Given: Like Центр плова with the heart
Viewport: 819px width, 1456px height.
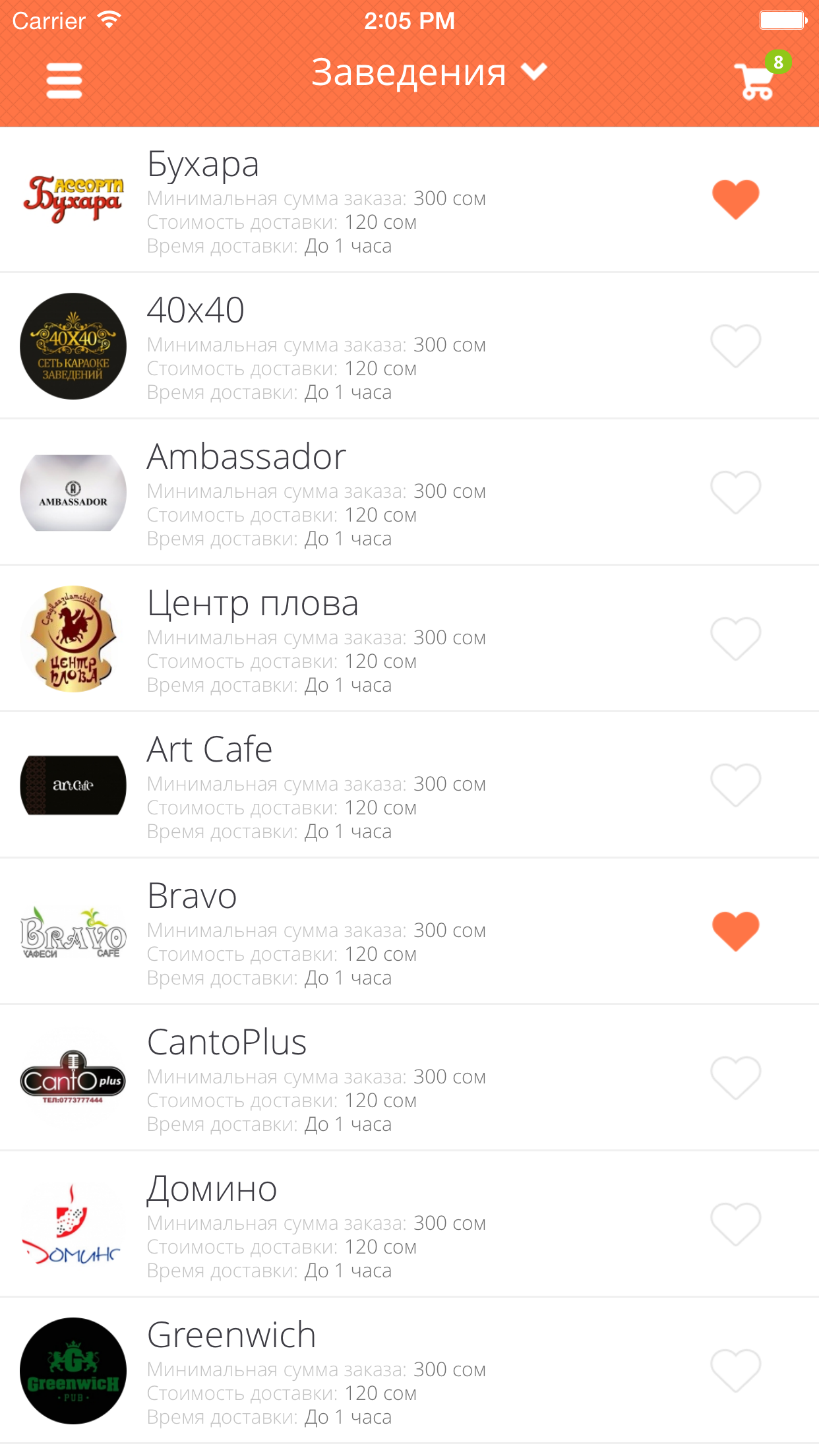Looking at the screenshot, I should pos(736,638).
